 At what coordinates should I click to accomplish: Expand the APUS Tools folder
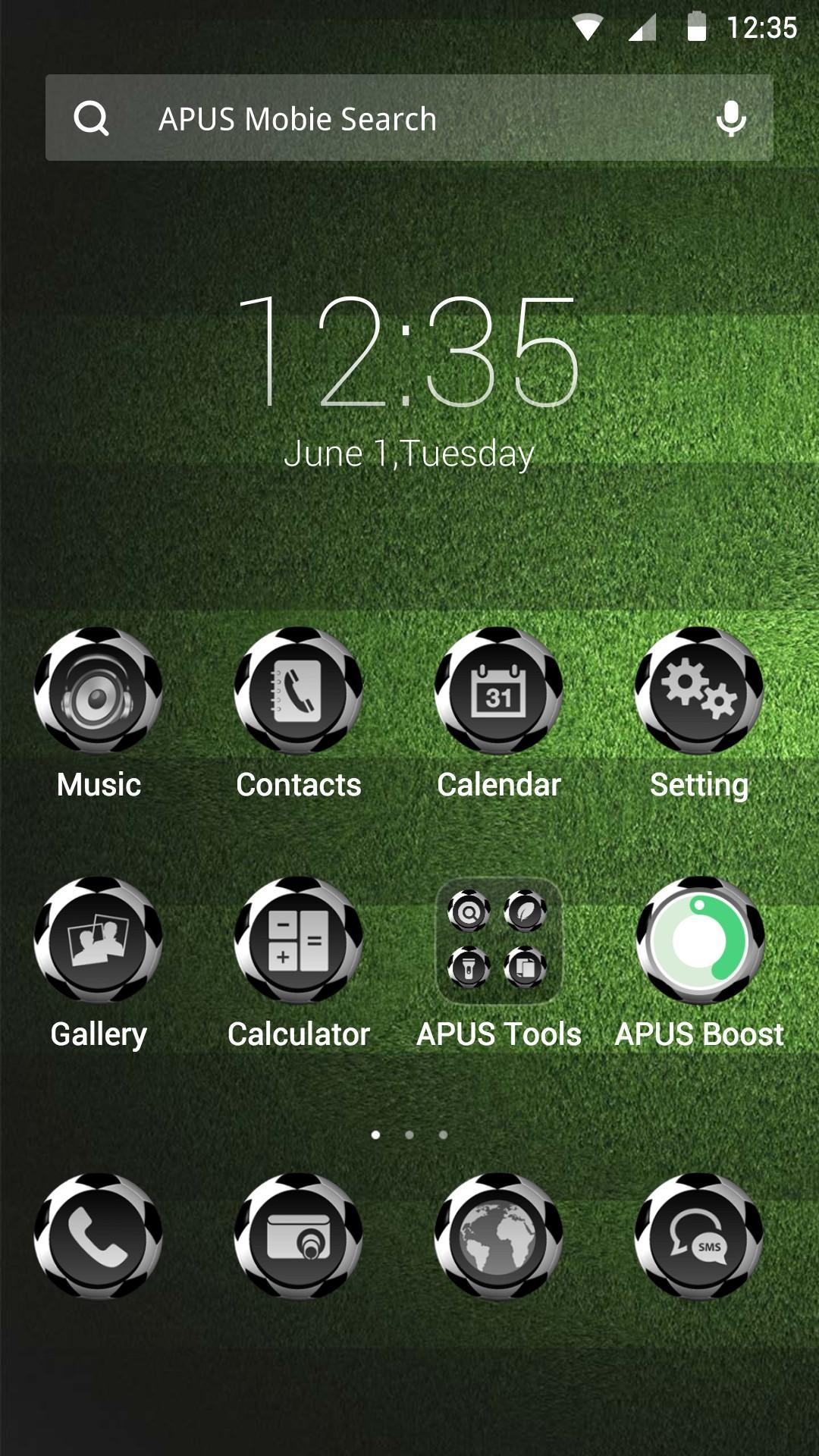point(499,940)
